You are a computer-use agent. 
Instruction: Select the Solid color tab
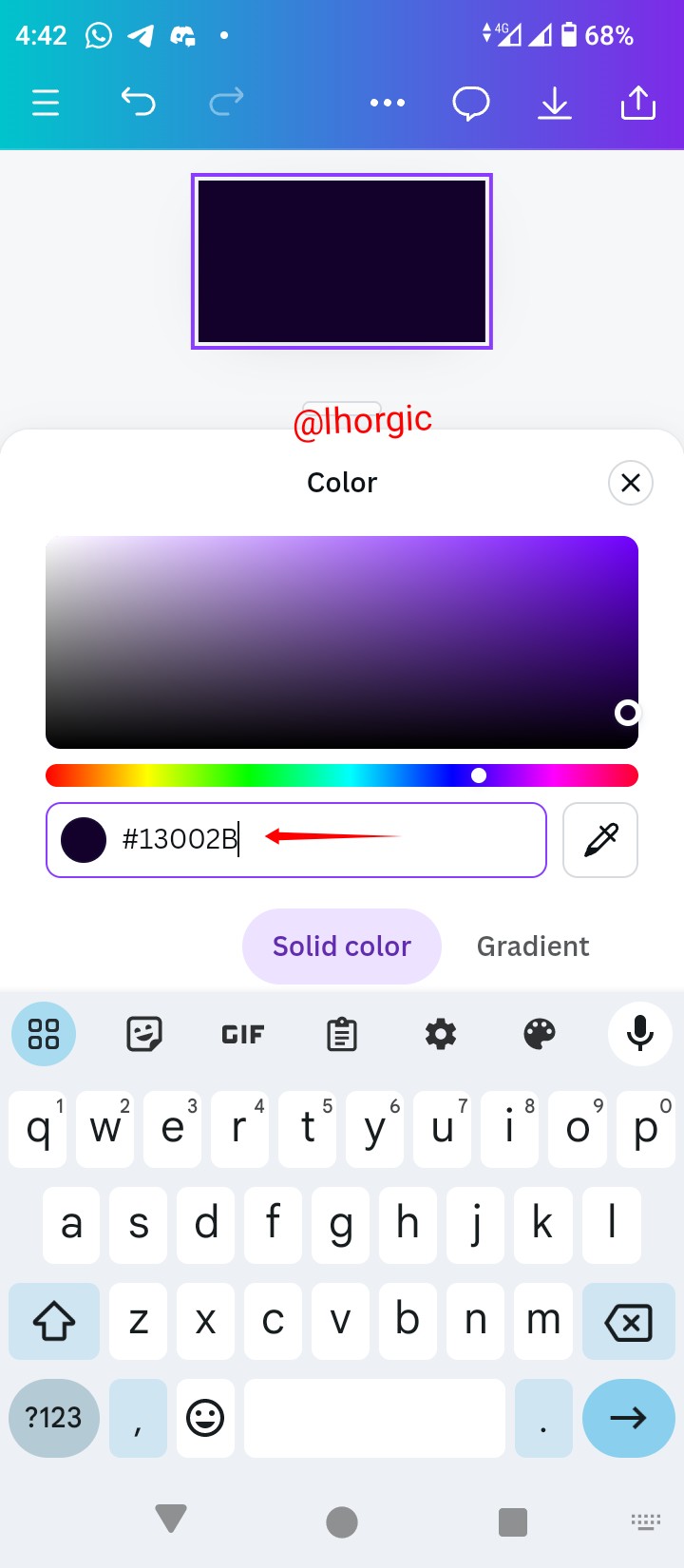pyautogui.click(x=342, y=947)
